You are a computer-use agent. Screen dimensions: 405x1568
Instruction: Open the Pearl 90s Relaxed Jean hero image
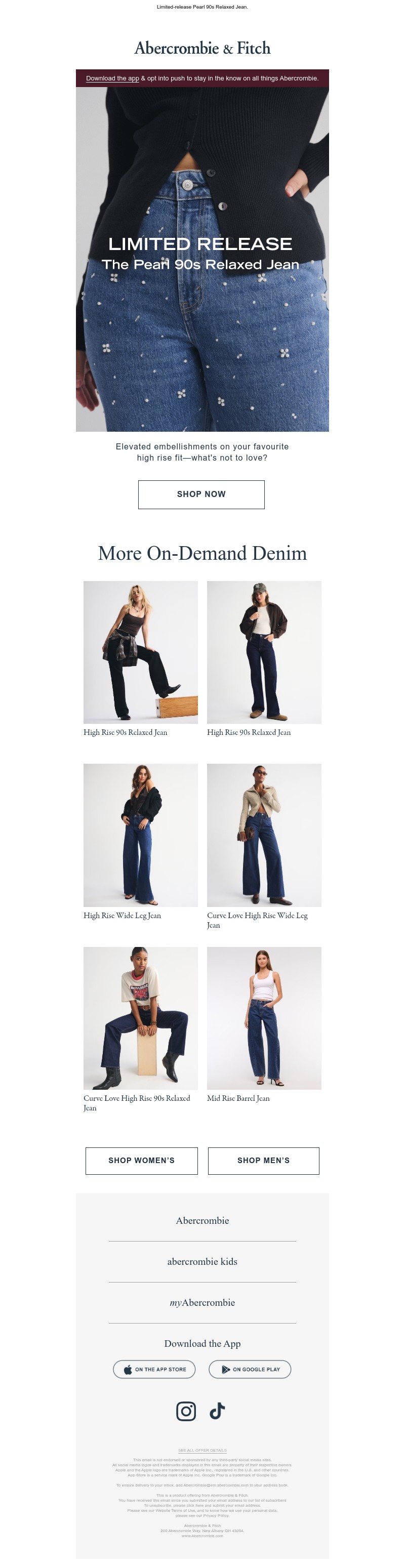coord(202,259)
